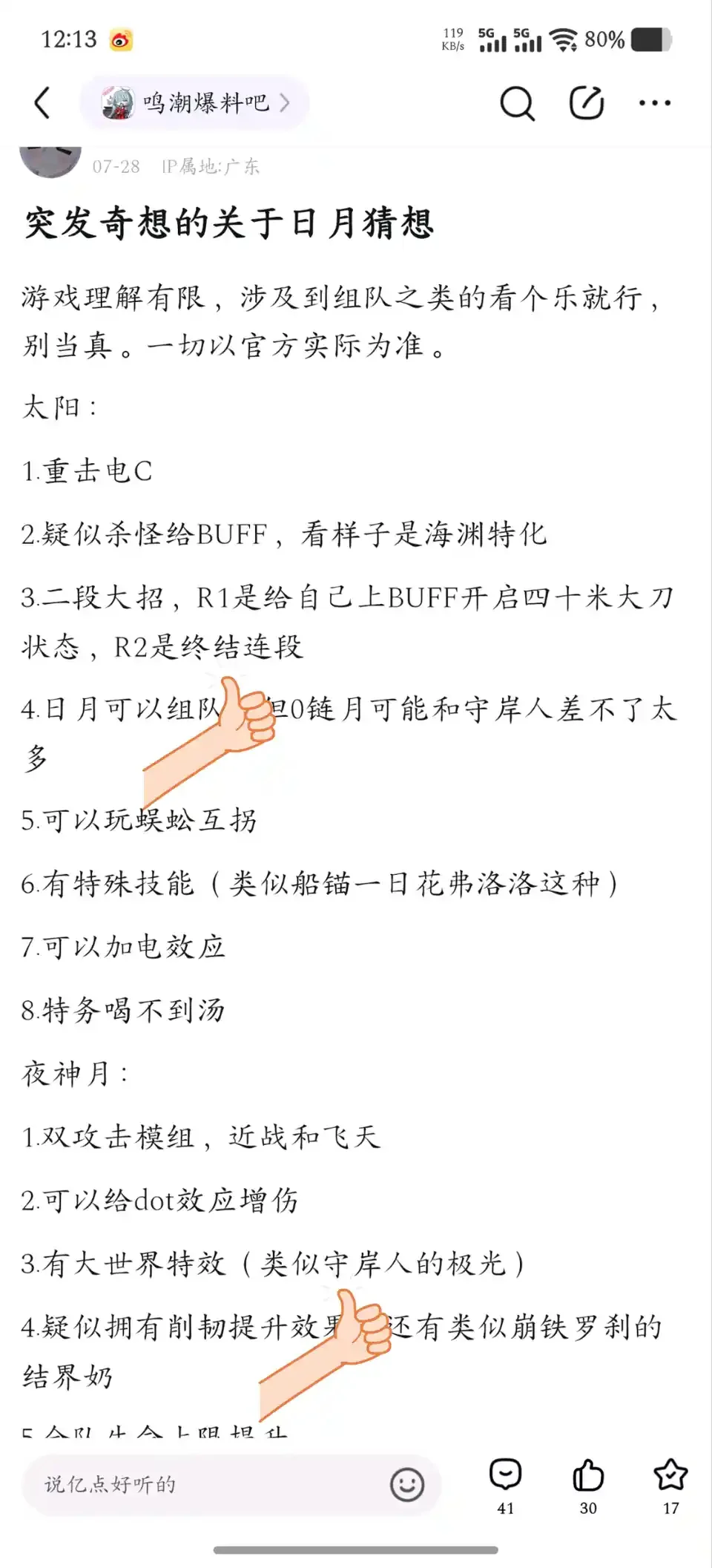Open the emoji picker in the comment bar
Screen dimensions: 712x1568
(x=407, y=1485)
